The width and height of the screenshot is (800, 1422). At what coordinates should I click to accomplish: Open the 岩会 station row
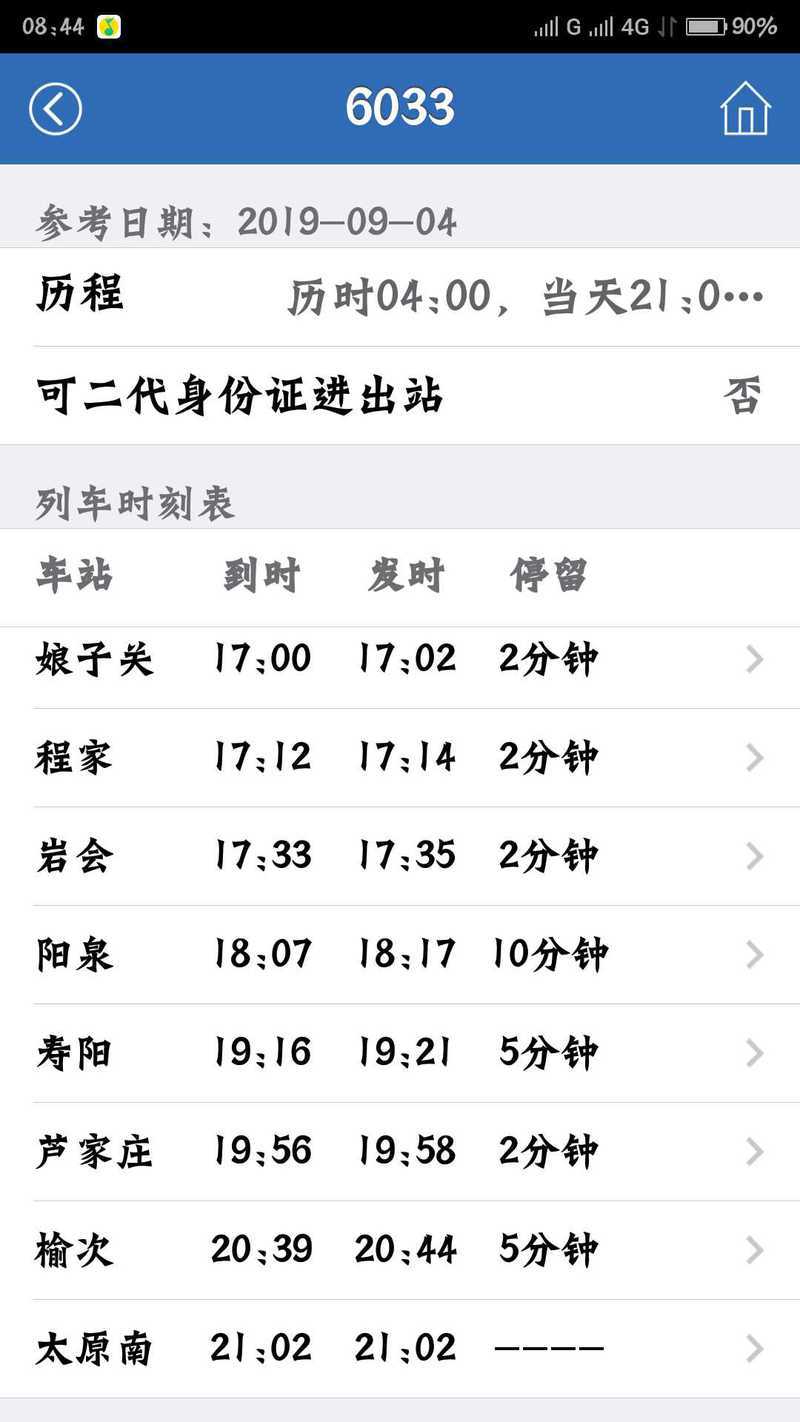400,856
